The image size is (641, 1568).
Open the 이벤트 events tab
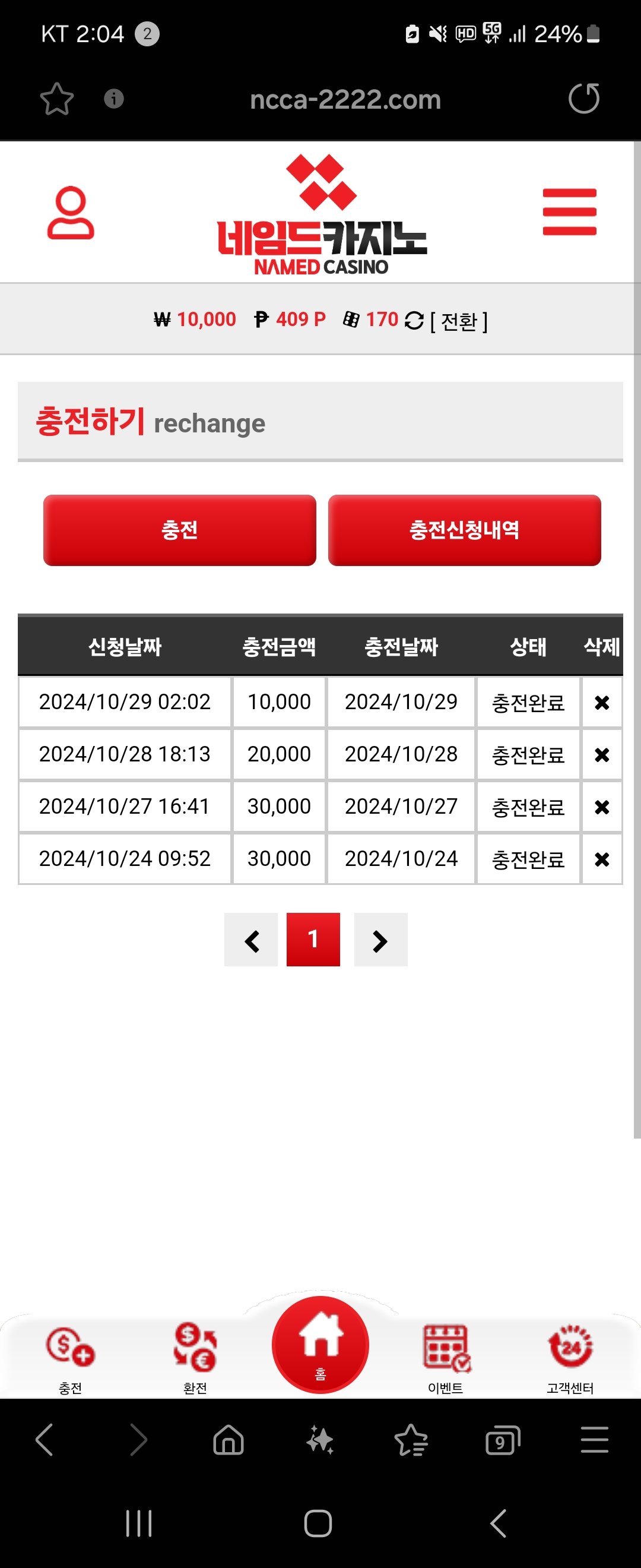point(446,1356)
